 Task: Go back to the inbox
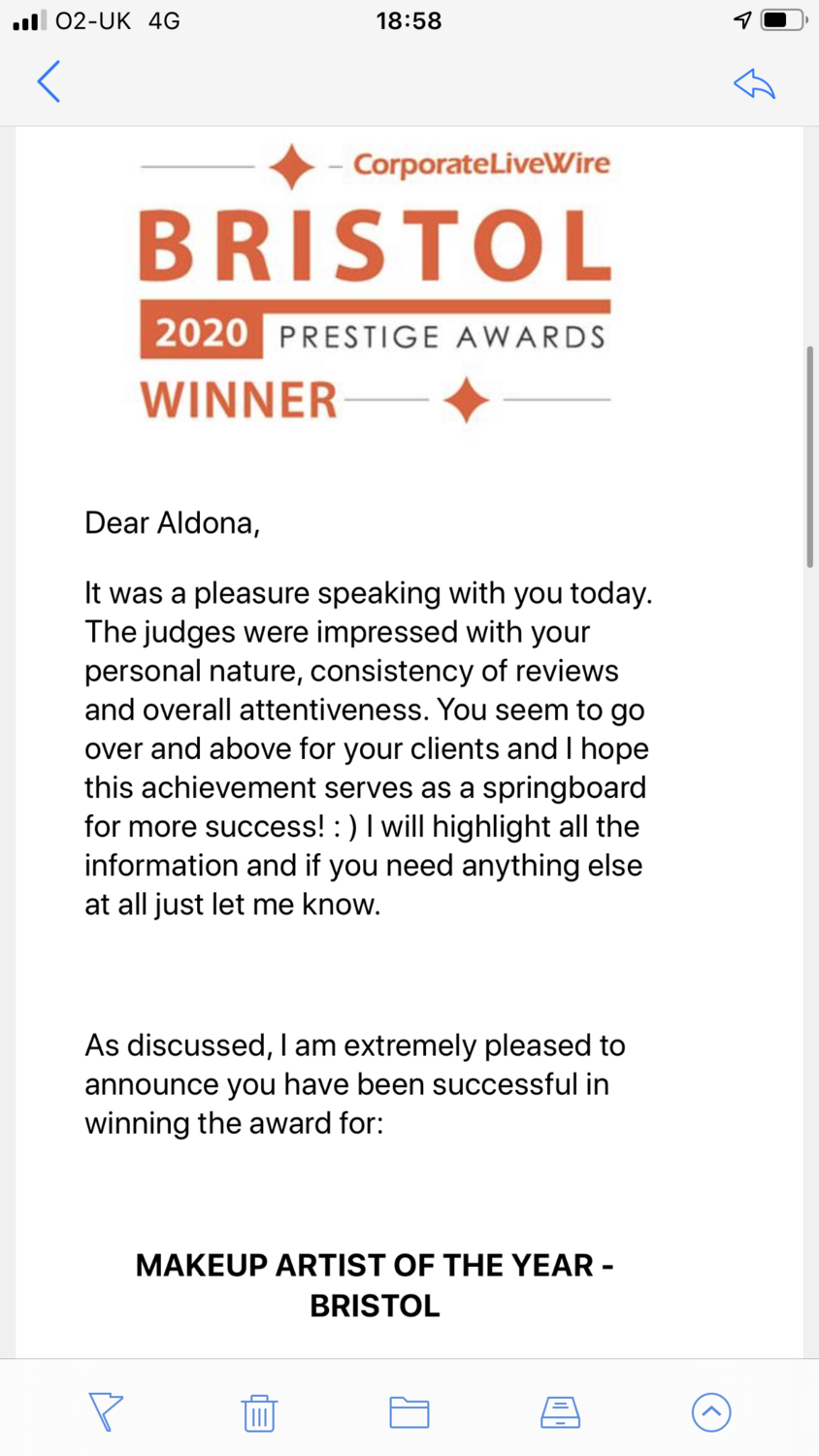click(x=49, y=82)
